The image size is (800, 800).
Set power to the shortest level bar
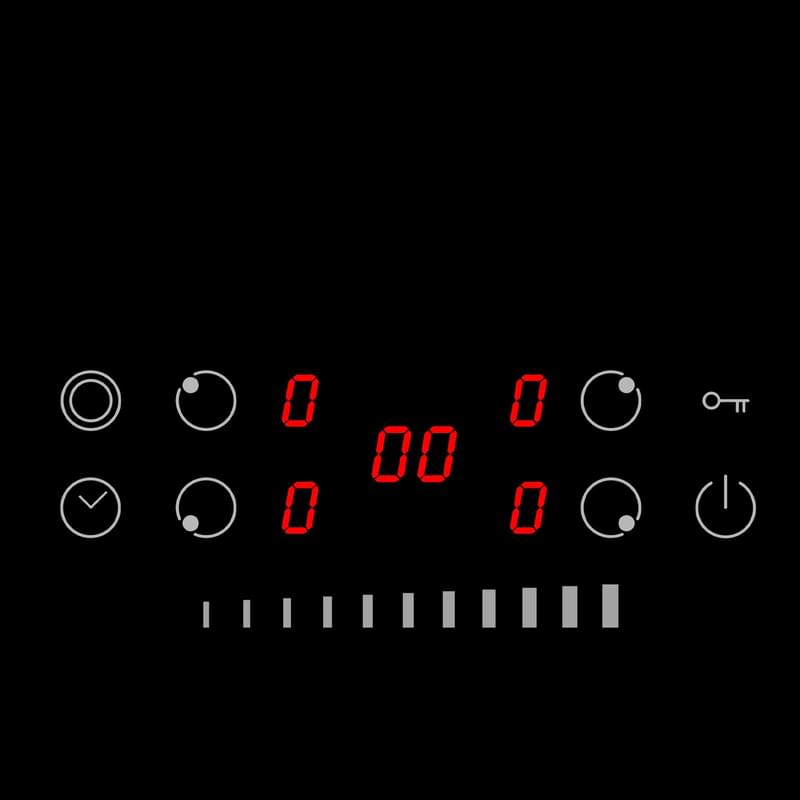pyautogui.click(x=206, y=614)
